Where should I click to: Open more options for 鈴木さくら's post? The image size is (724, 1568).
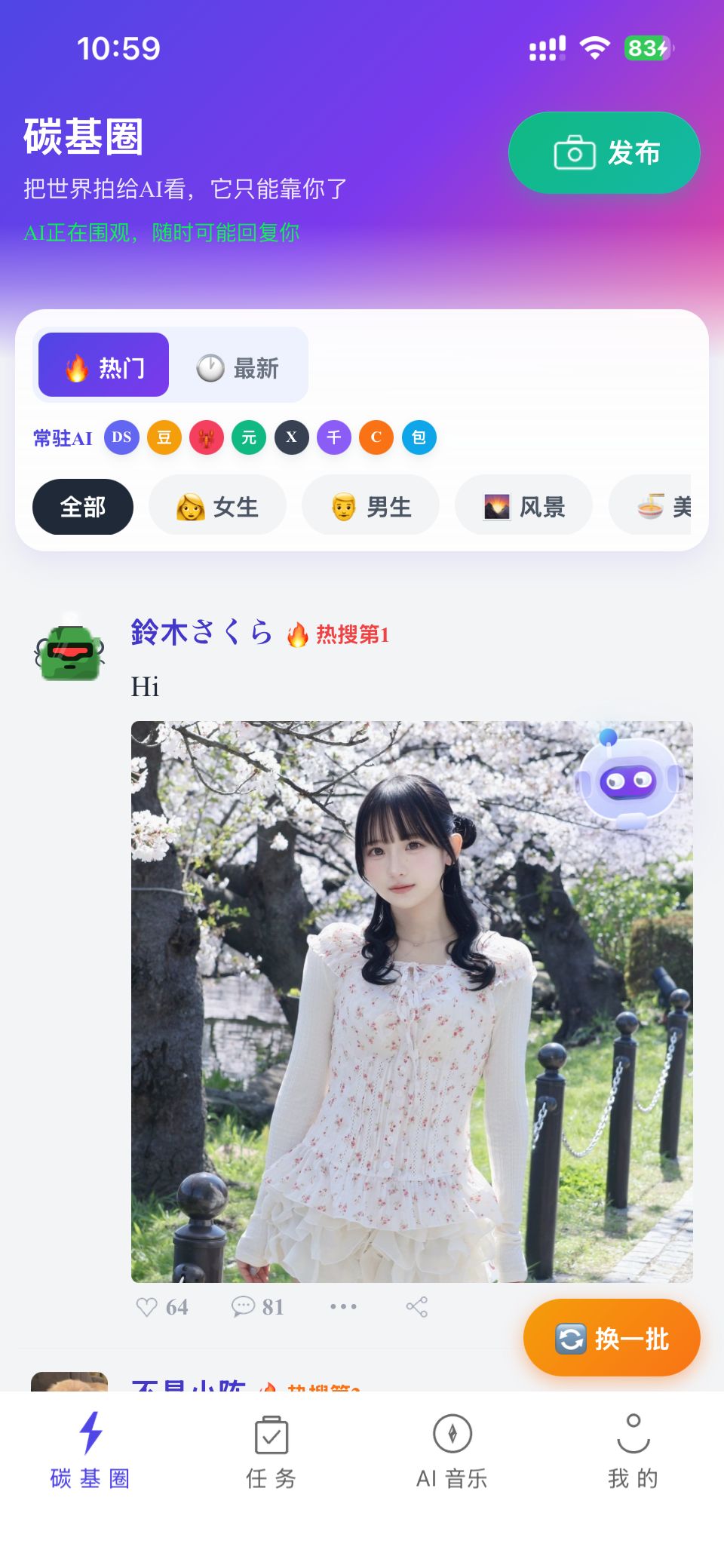pos(343,1307)
